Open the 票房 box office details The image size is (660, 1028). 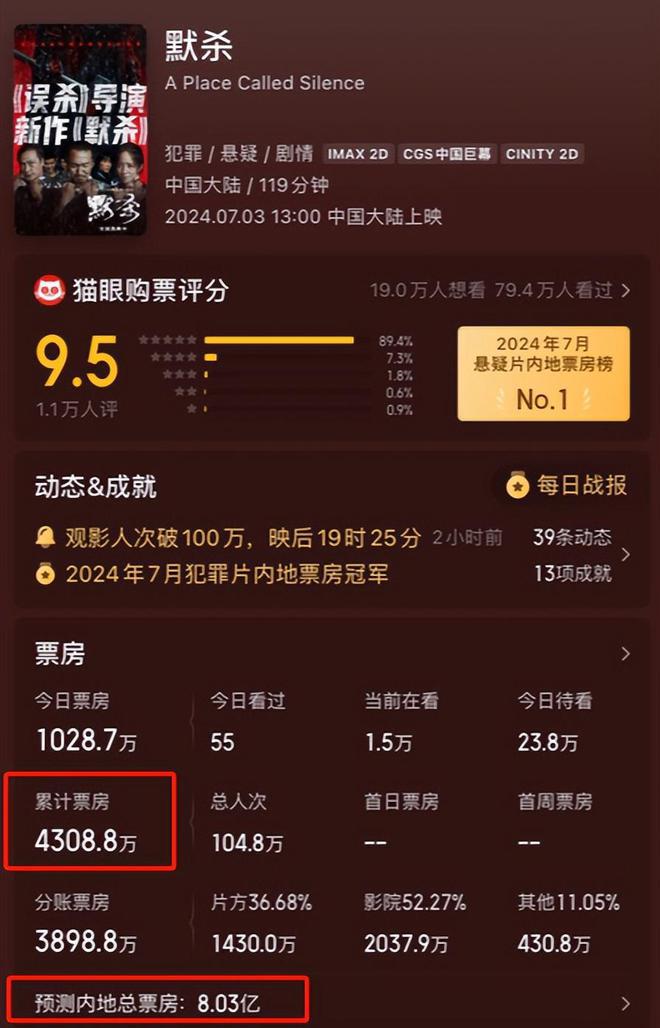click(627, 654)
